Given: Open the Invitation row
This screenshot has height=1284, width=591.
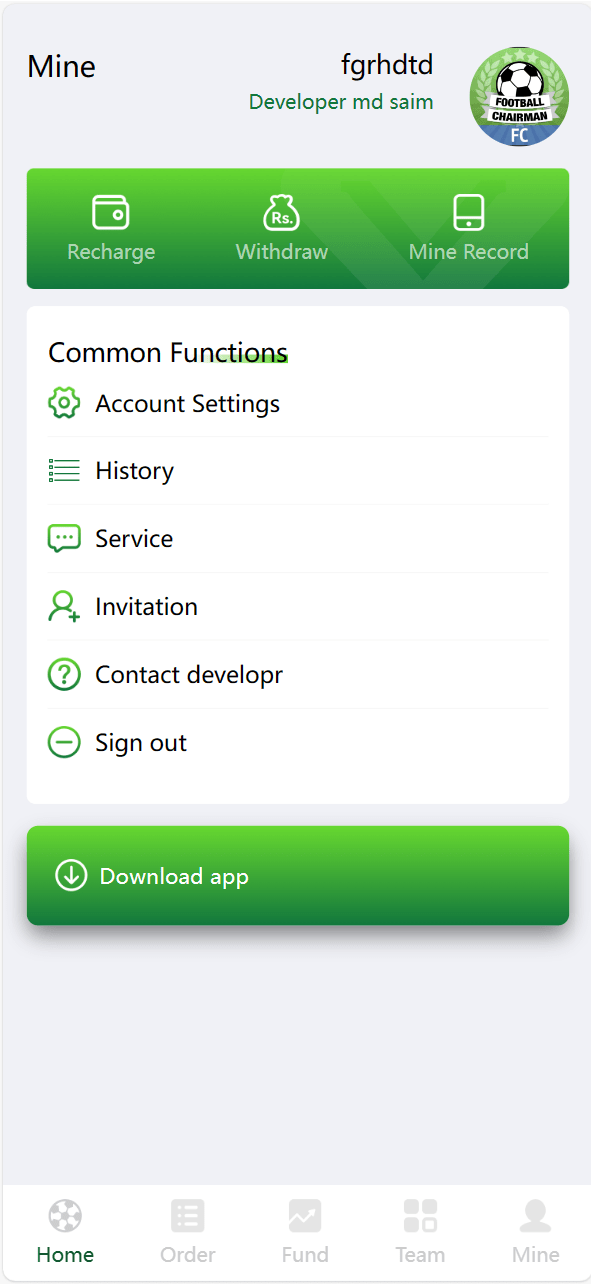Looking at the screenshot, I should click(298, 607).
